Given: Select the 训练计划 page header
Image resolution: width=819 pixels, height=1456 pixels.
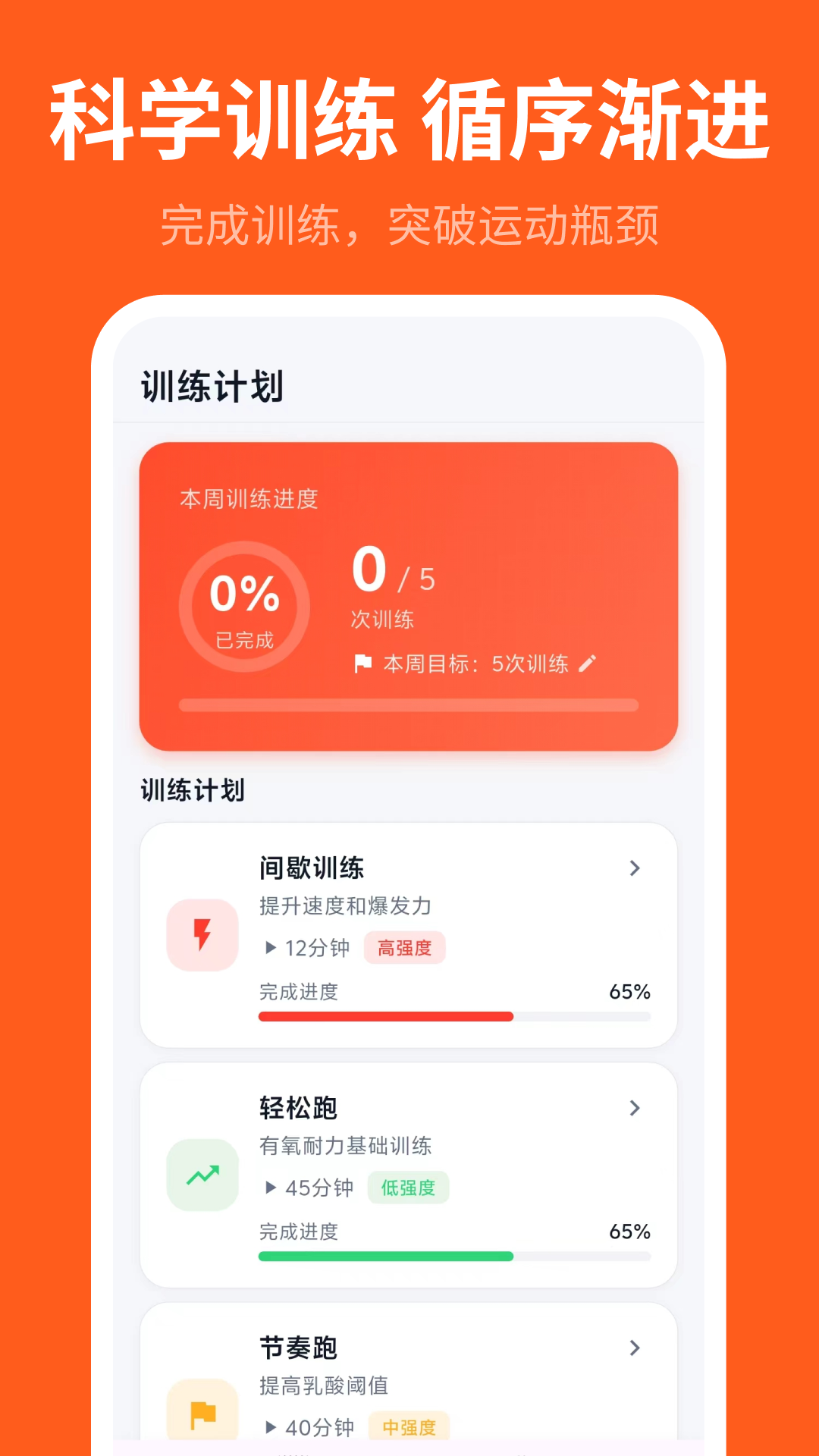Looking at the screenshot, I should 210,386.
